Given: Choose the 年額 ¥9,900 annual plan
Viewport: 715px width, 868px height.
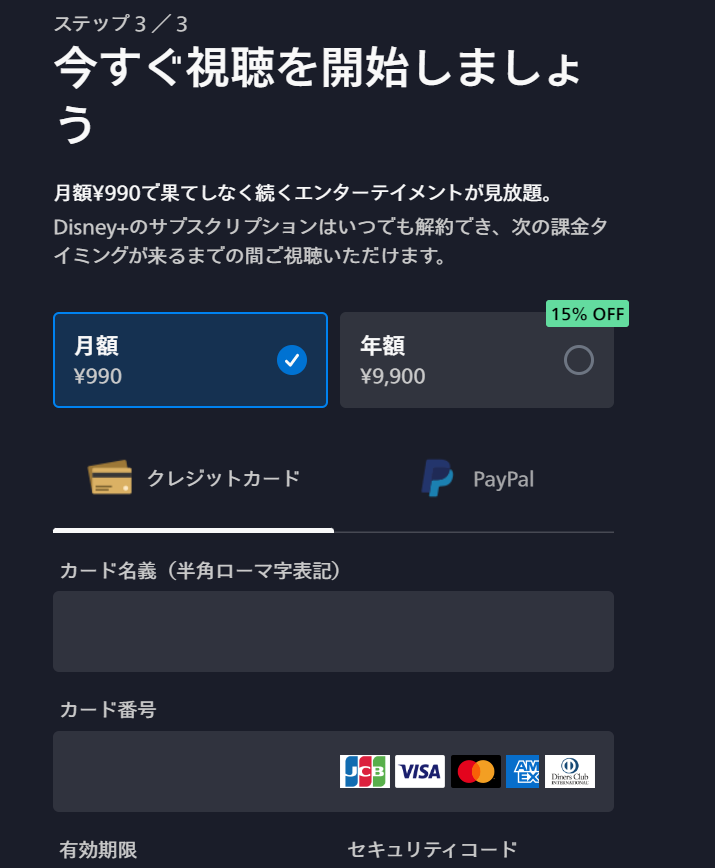Looking at the screenshot, I should (x=476, y=360).
